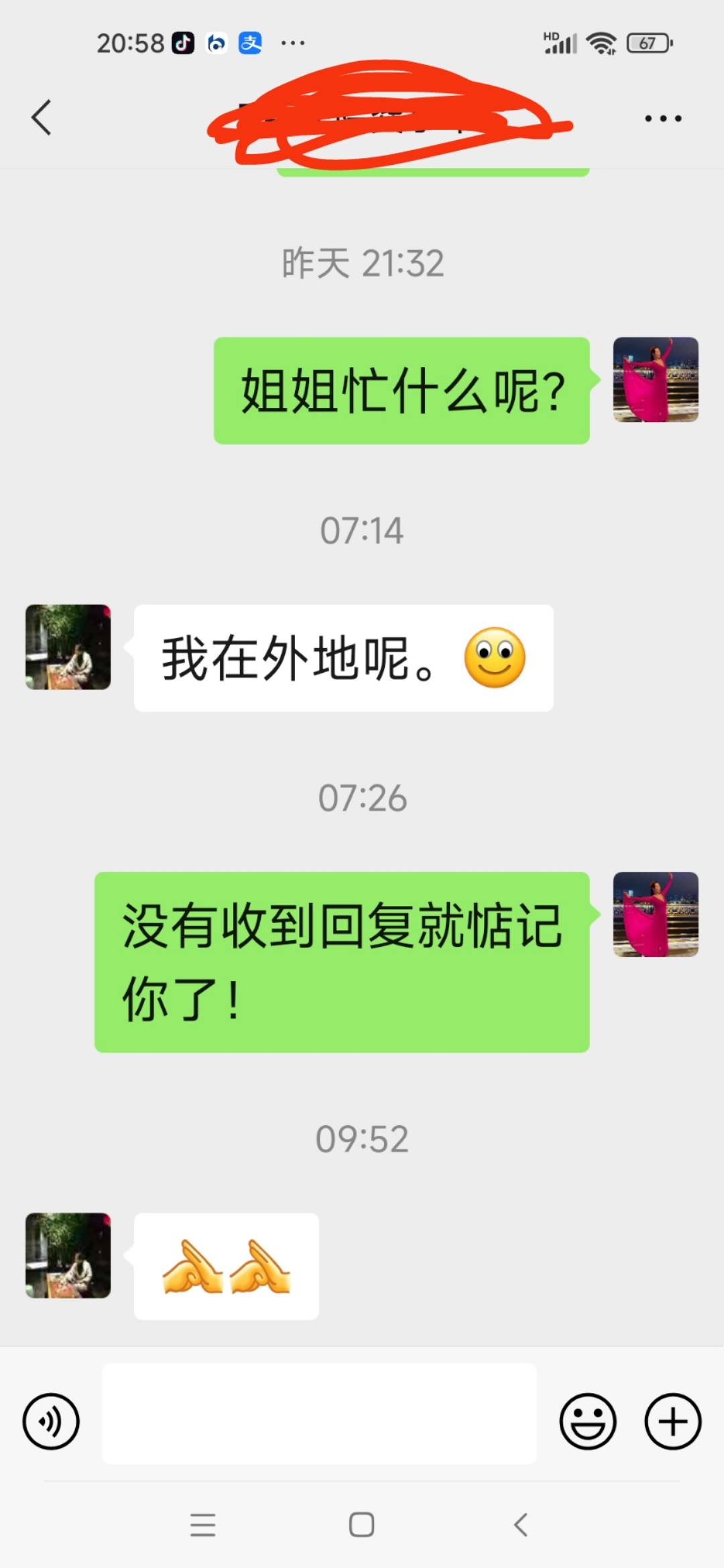Viewport: 724px width, 1568px height.
Task: Open the voice message input icon
Action: (50, 1422)
